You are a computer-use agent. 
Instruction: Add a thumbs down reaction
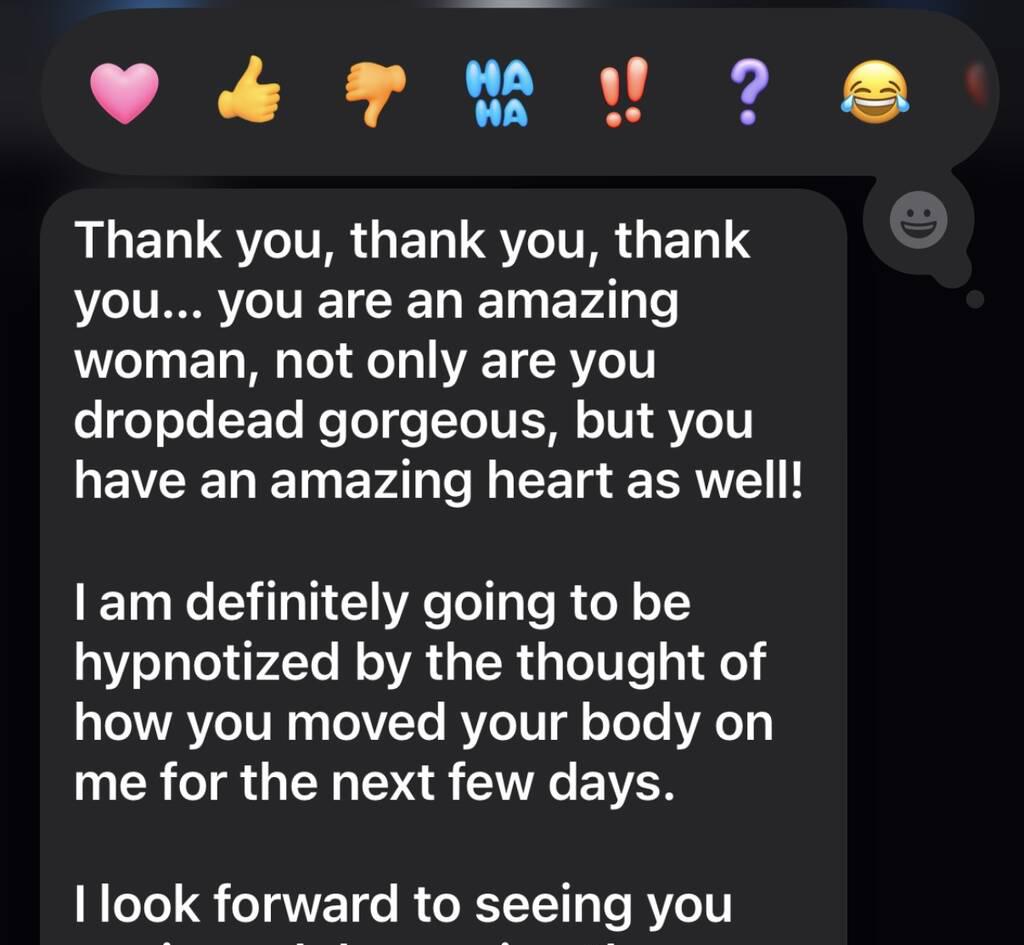[x=375, y=94]
